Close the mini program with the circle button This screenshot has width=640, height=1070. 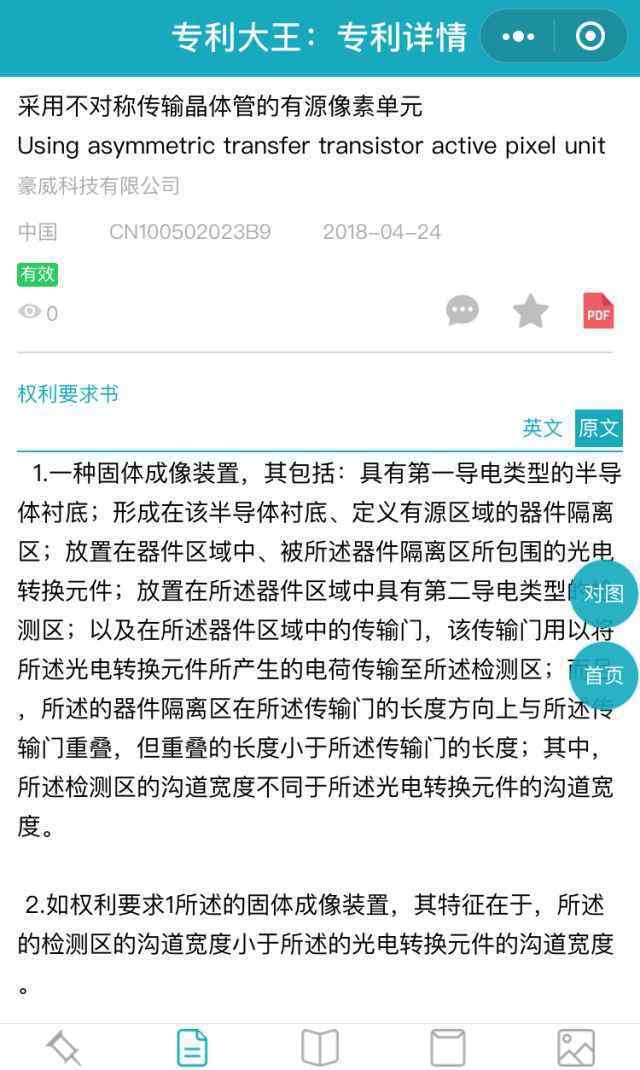(x=590, y=36)
